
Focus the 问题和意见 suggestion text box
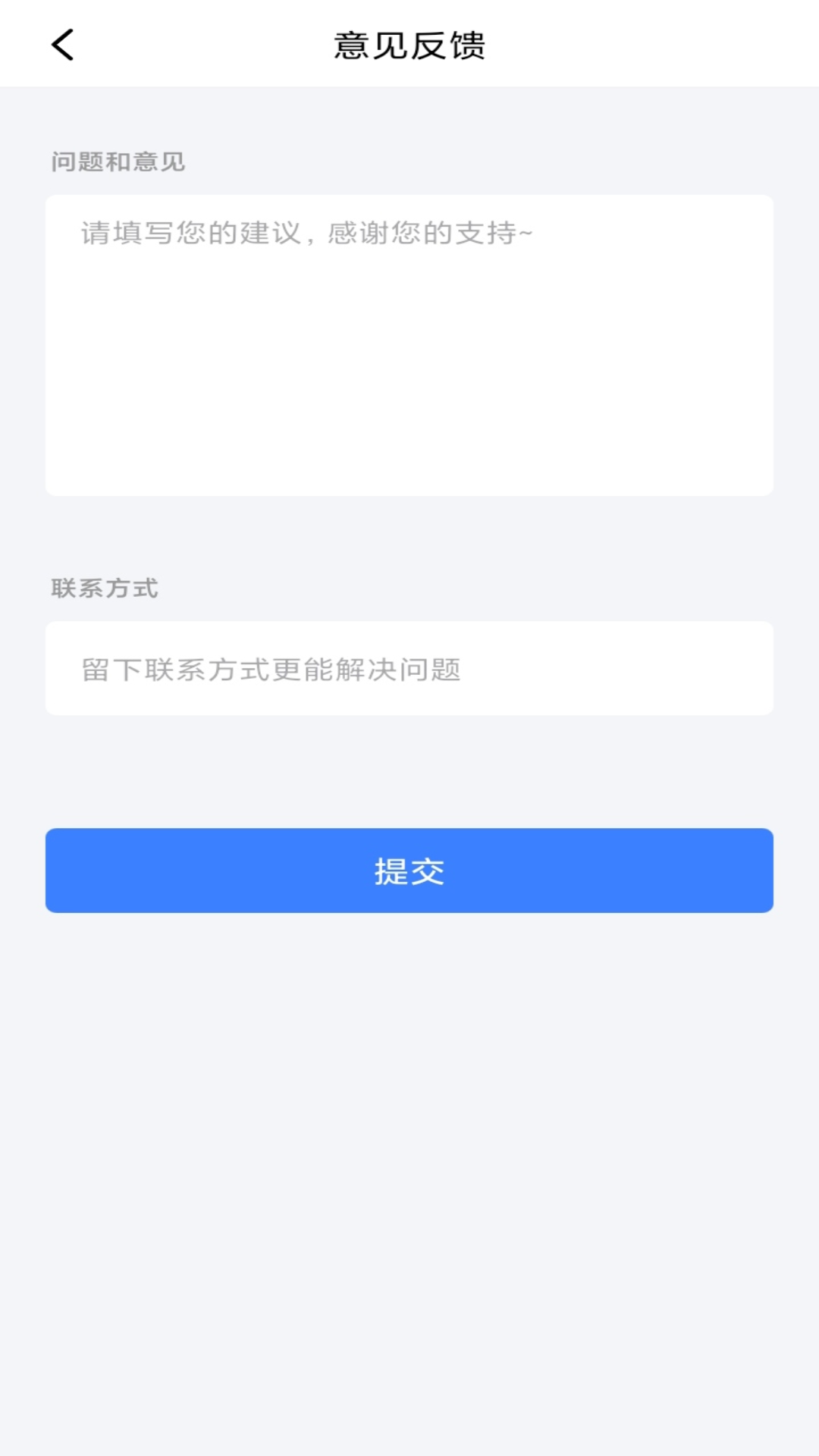[x=409, y=345]
